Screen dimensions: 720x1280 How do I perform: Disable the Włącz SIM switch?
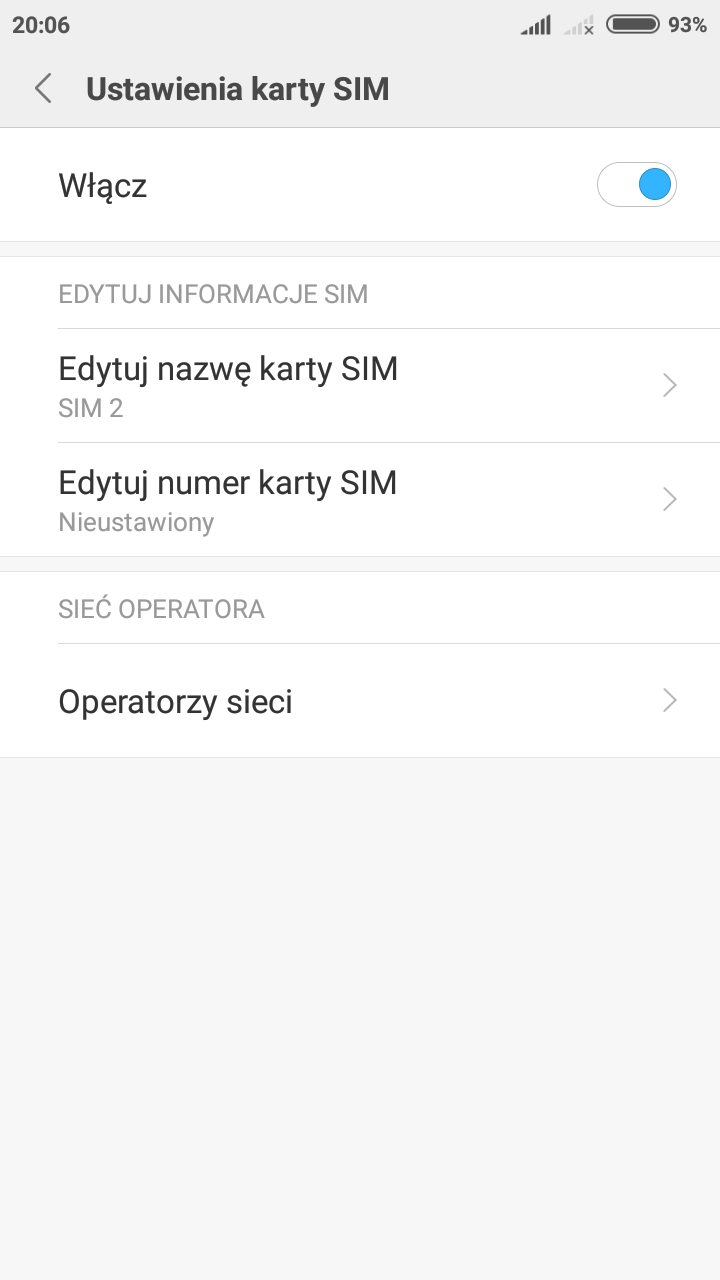636,185
